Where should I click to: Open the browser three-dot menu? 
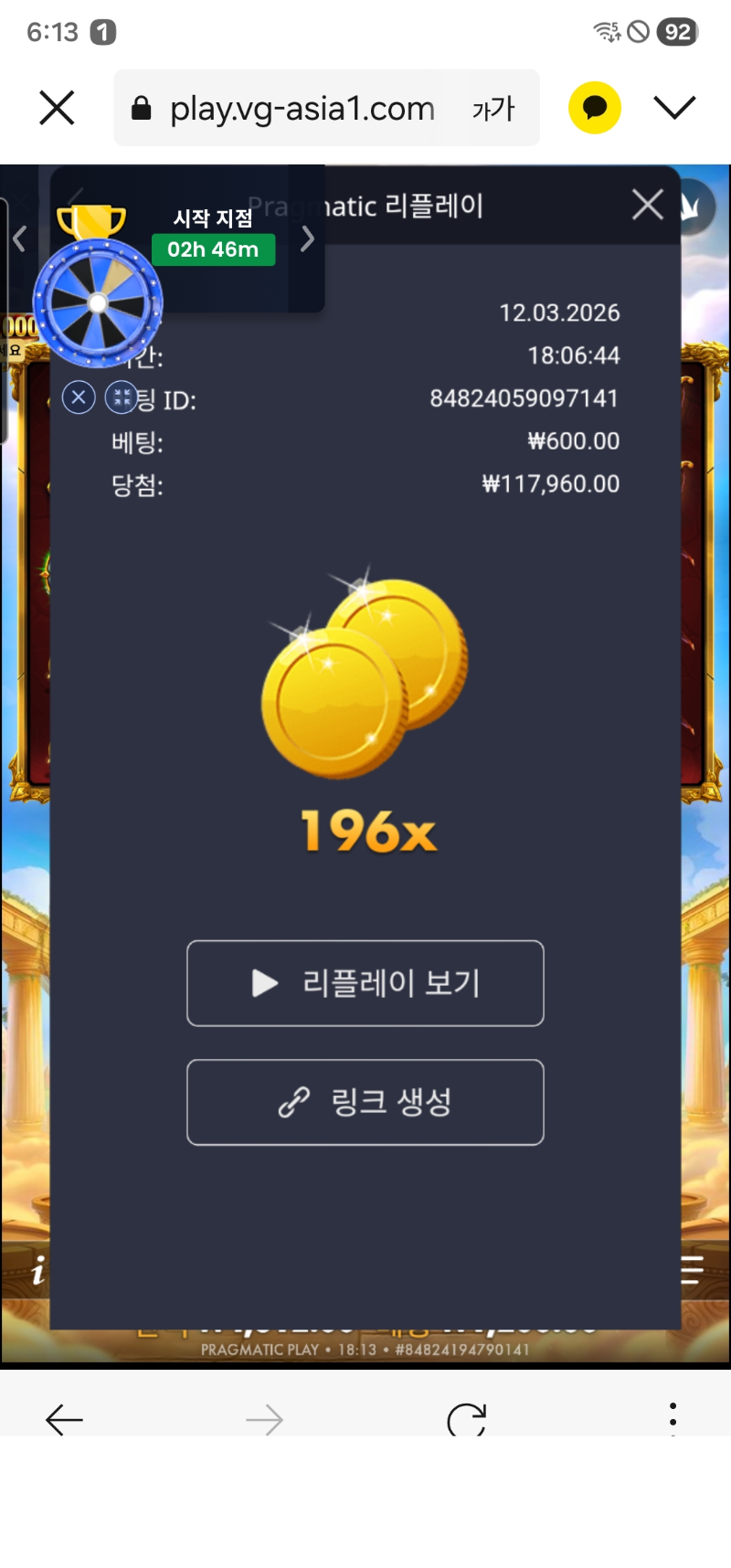[x=673, y=1419]
